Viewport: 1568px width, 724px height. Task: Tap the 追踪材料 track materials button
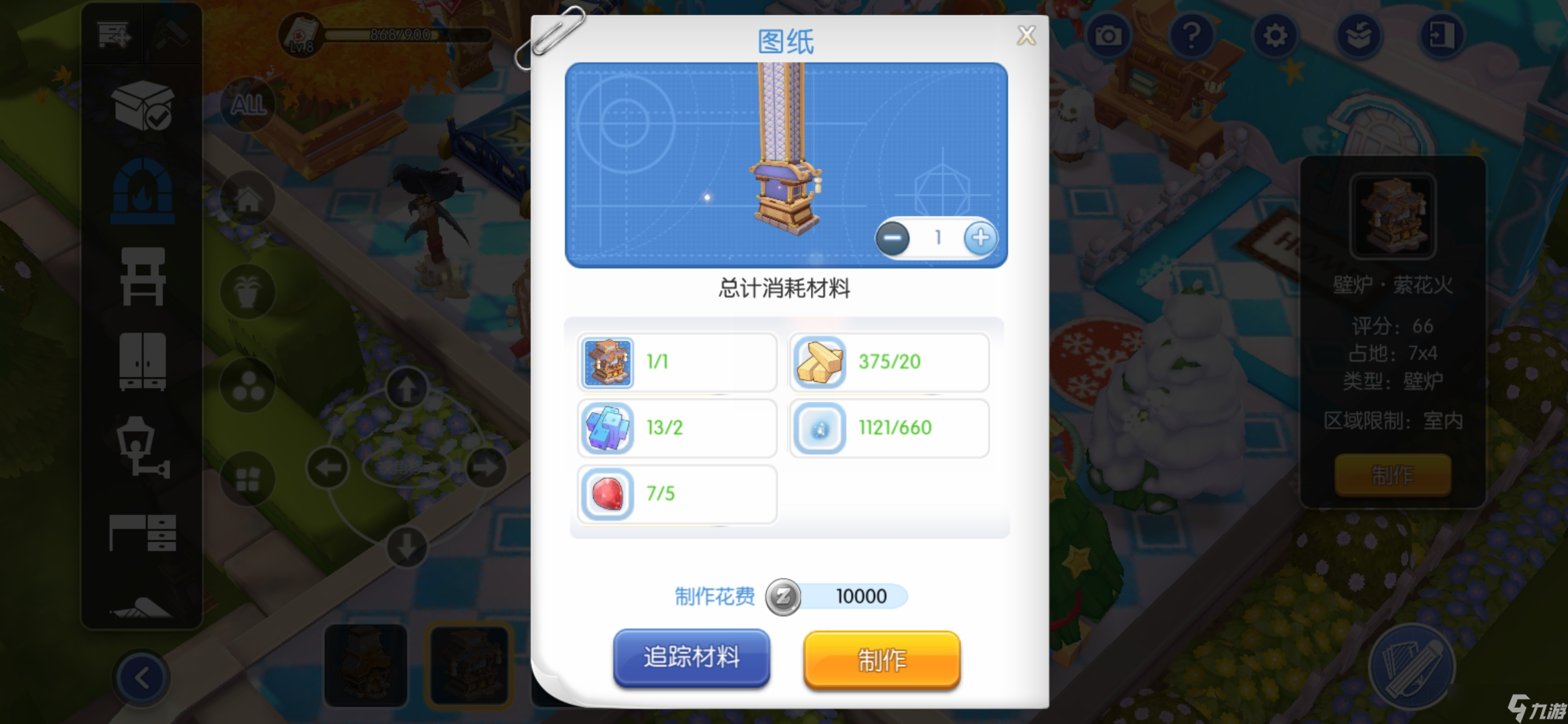click(x=691, y=658)
